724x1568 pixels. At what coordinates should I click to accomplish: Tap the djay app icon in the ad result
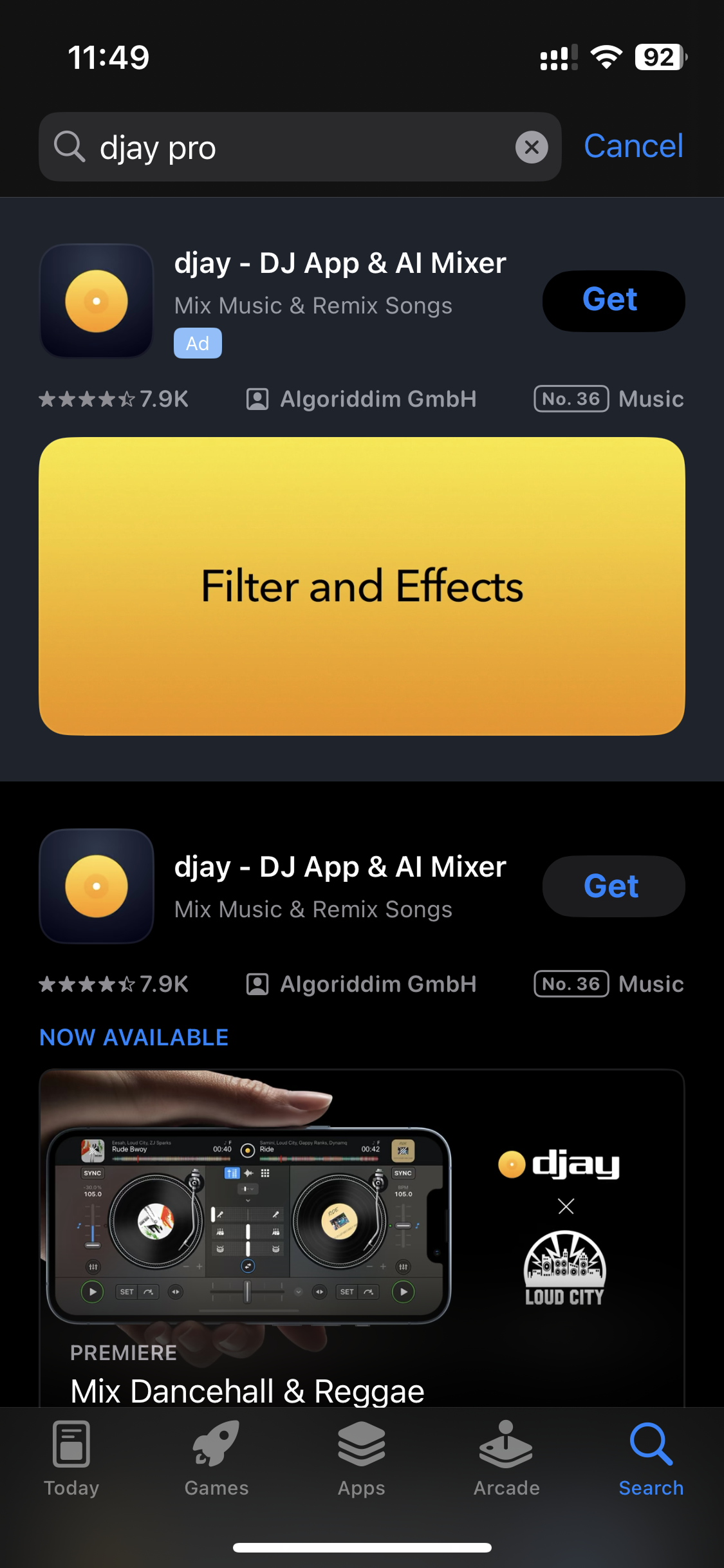coord(96,301)
